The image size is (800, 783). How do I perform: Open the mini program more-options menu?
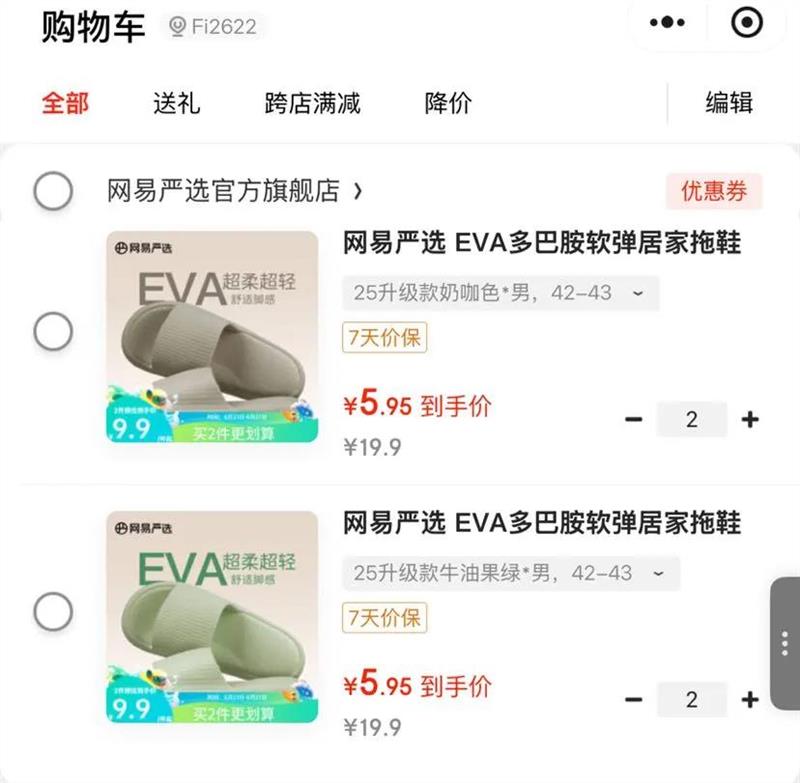point(669,23)
